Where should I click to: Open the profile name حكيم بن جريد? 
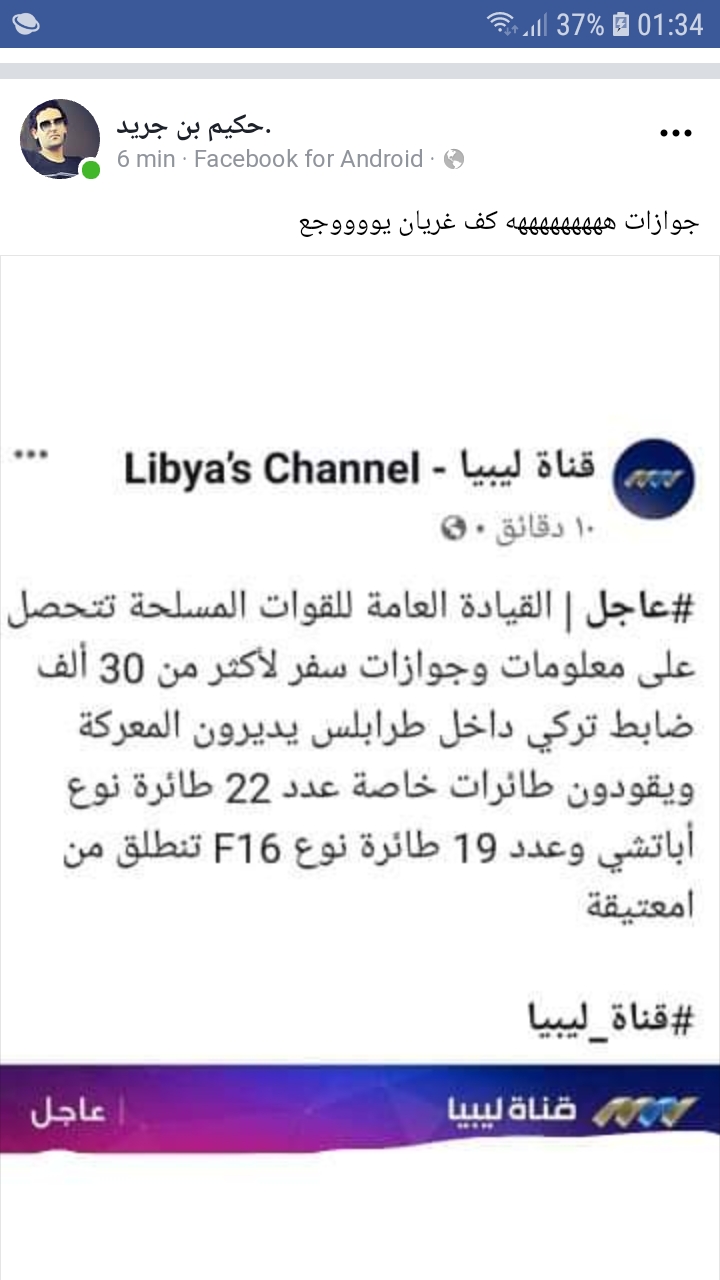point(194,127)
